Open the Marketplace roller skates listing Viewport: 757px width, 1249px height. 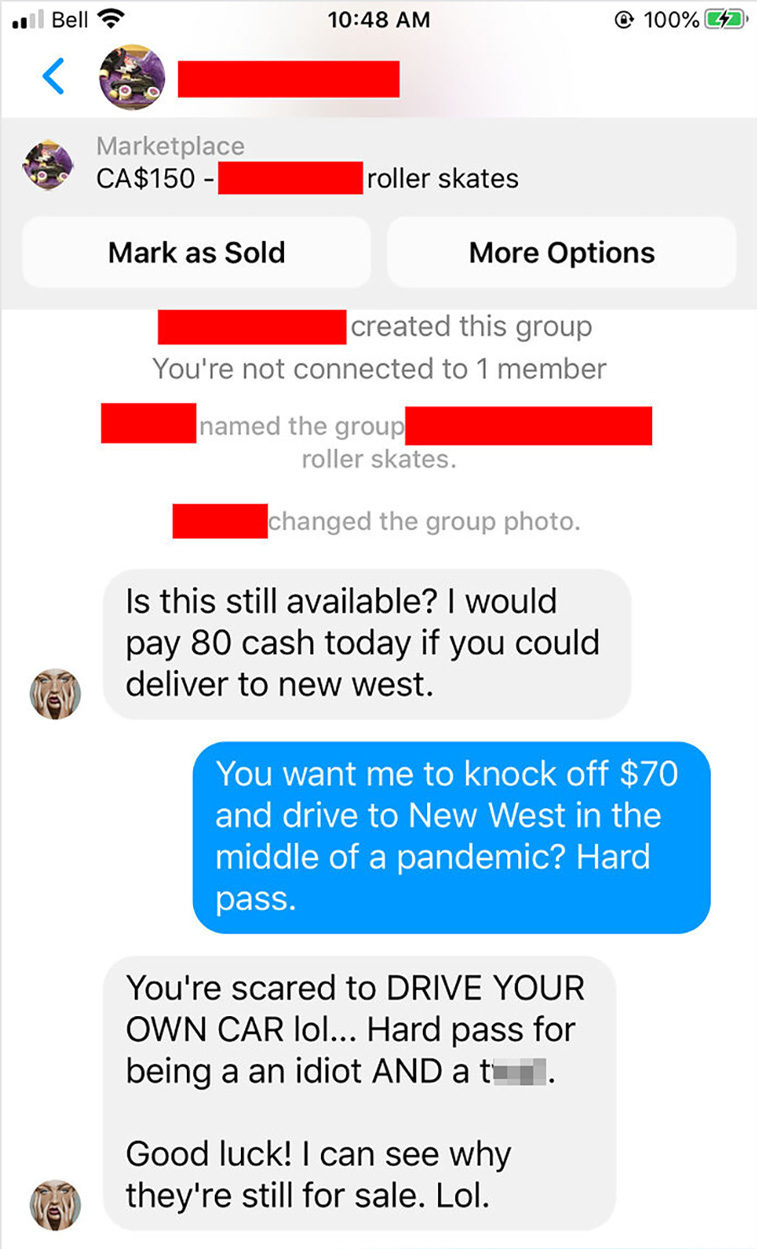pyautogui.click(x=378, y=163)
